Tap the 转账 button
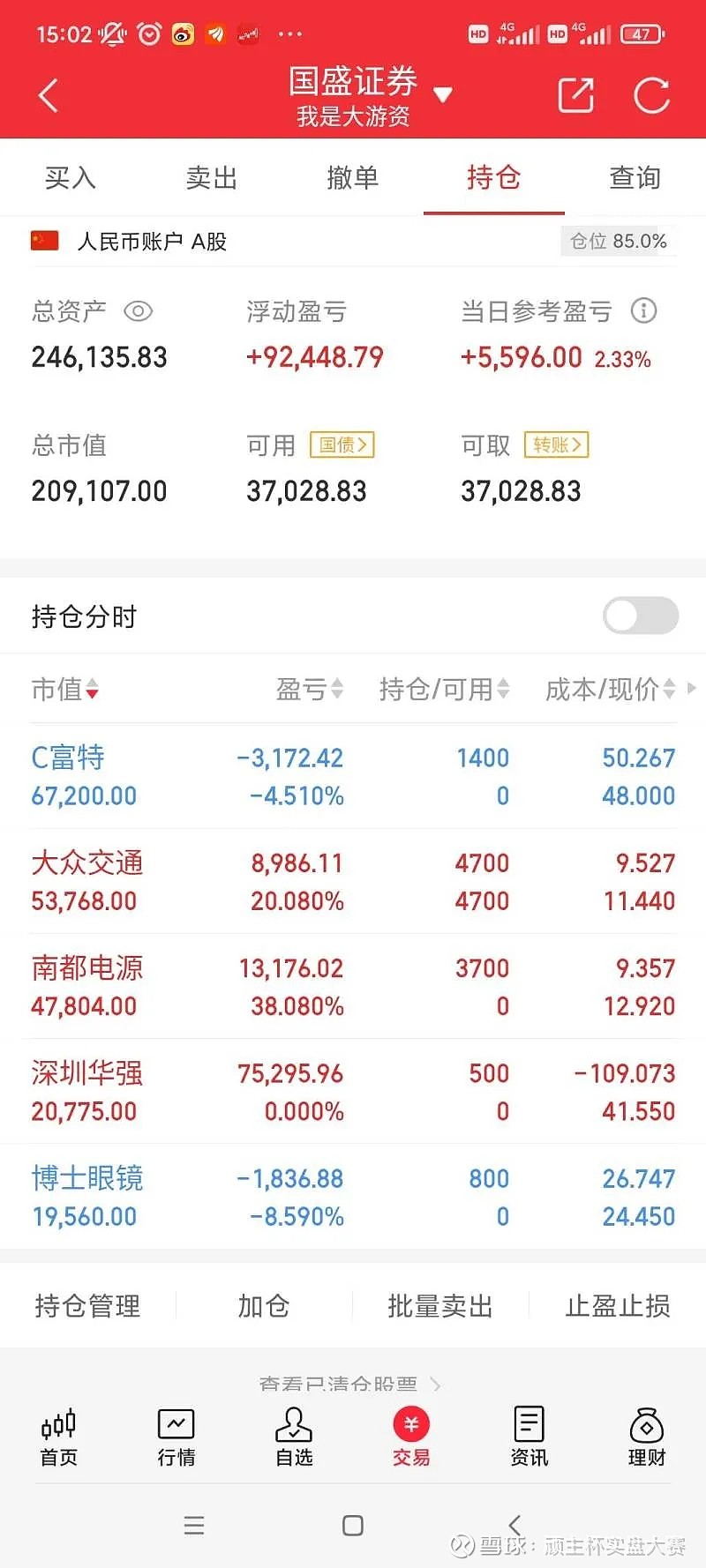Screen dimensions: 706x1568 [557, 445]
